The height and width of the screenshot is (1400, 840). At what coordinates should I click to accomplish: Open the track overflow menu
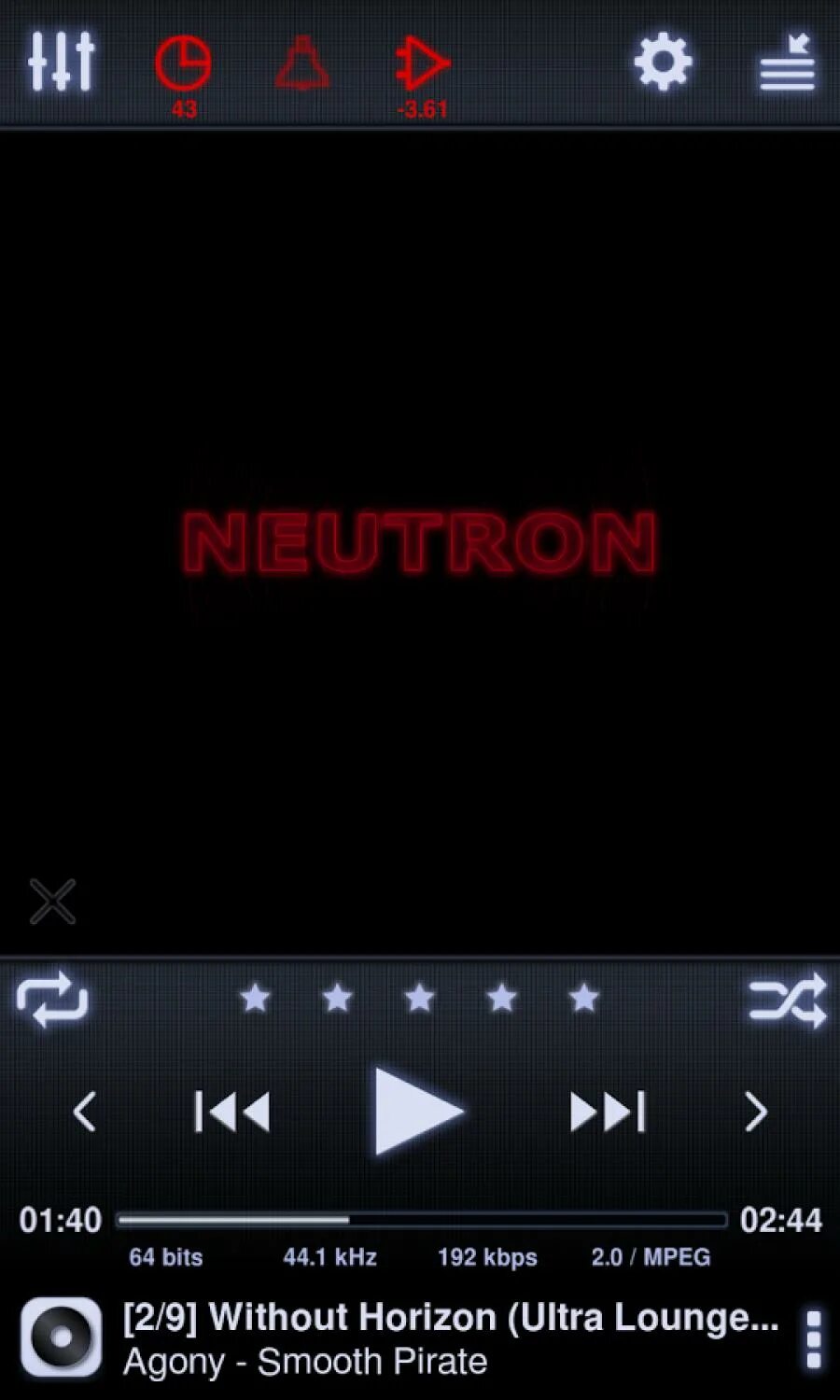(x=813, y=1339)
